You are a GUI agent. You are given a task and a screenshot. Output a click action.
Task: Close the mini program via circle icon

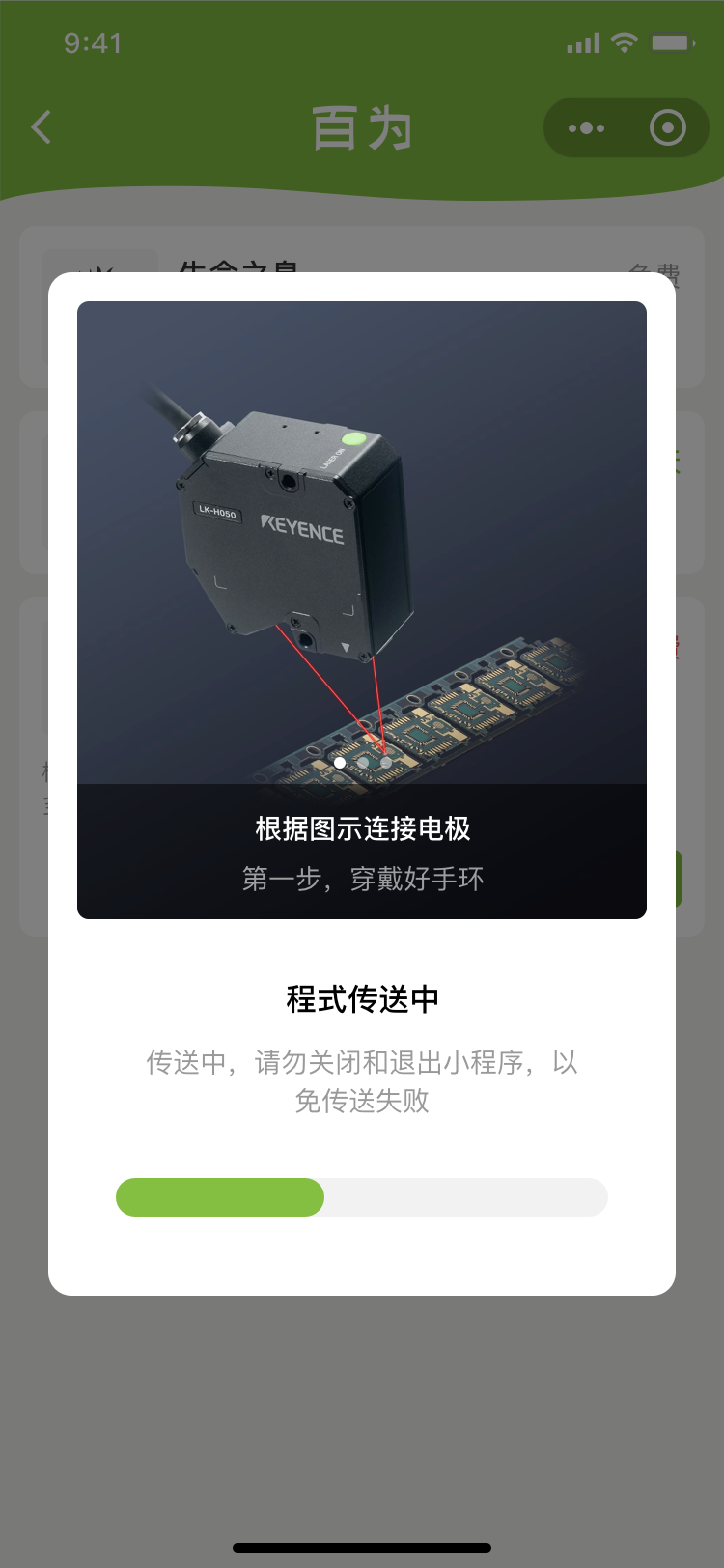coord(668,127)
